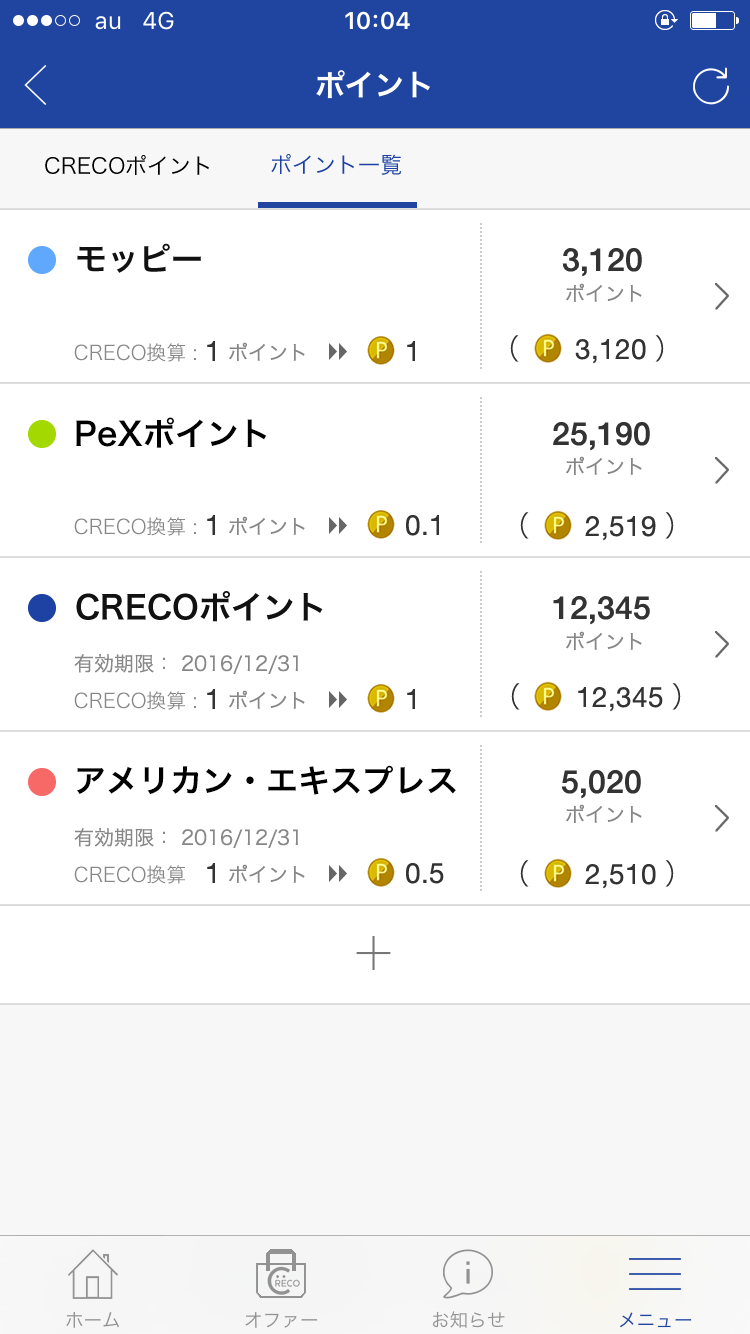The width and height of the screenshot is (750, 1334).
Task: Open the アメリカン・エキスプレス points row
Action: pyautogui.click(x=375, y=818)
